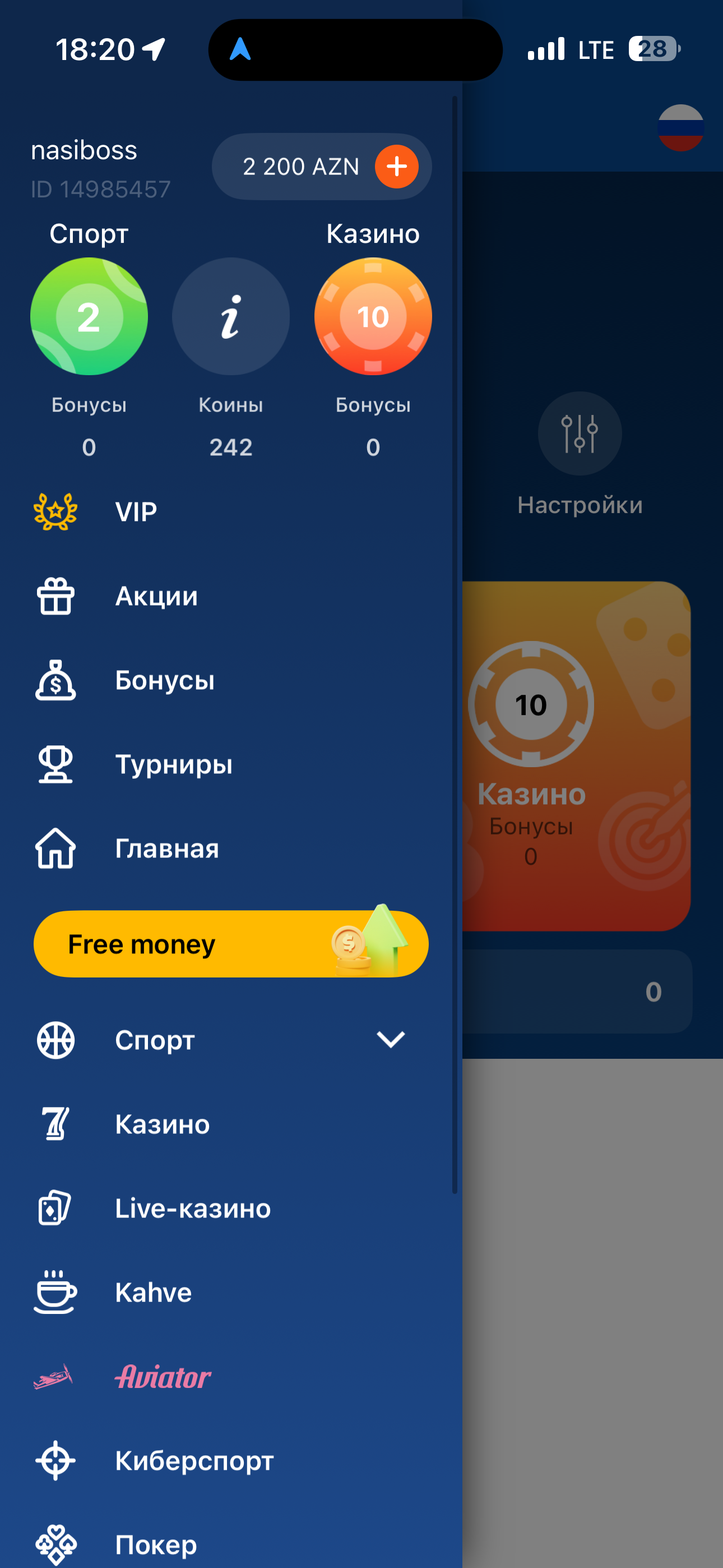
Task: Open the Бонусы menu item
Action: point(164,680)
